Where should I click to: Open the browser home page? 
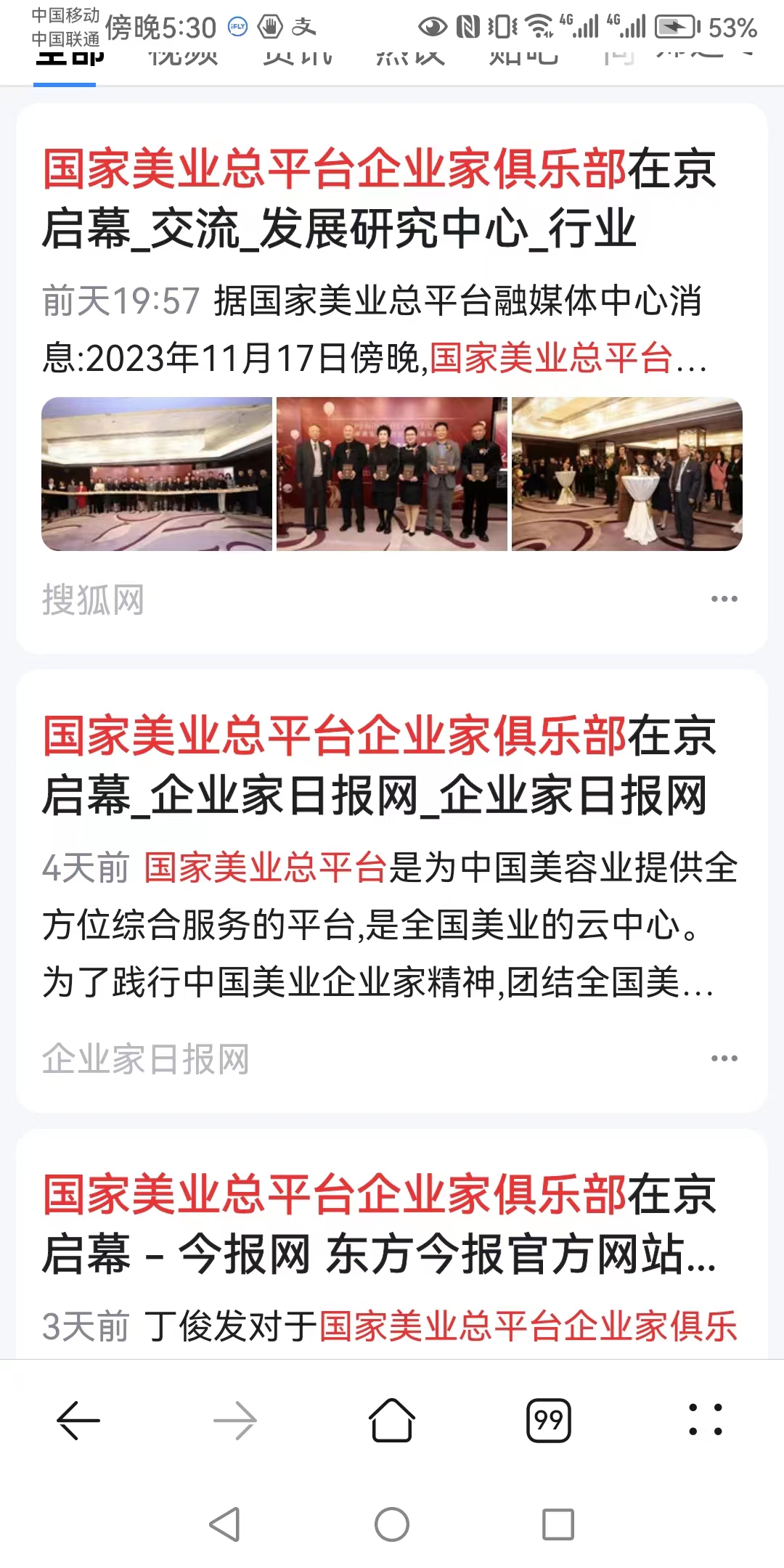pyautogui.click(x=392, y=1421)
